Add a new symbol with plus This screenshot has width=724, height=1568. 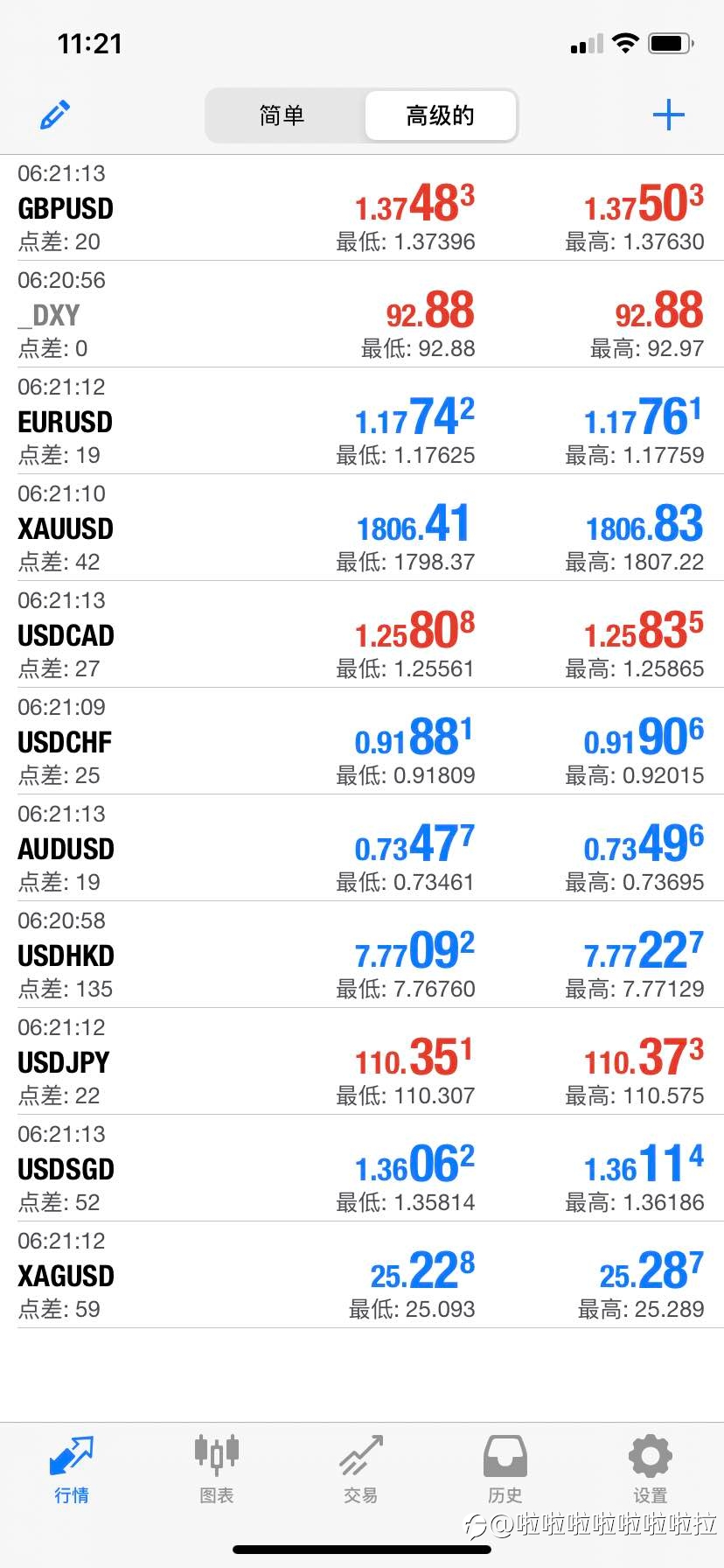click(669, 115)
